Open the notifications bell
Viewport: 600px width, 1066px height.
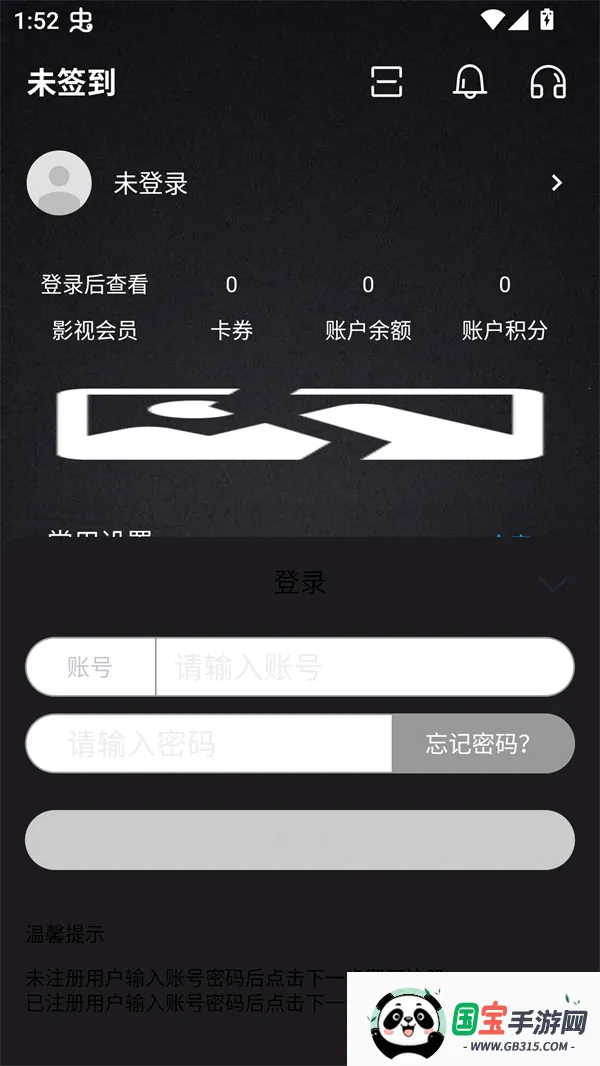[x=469, y=82]
